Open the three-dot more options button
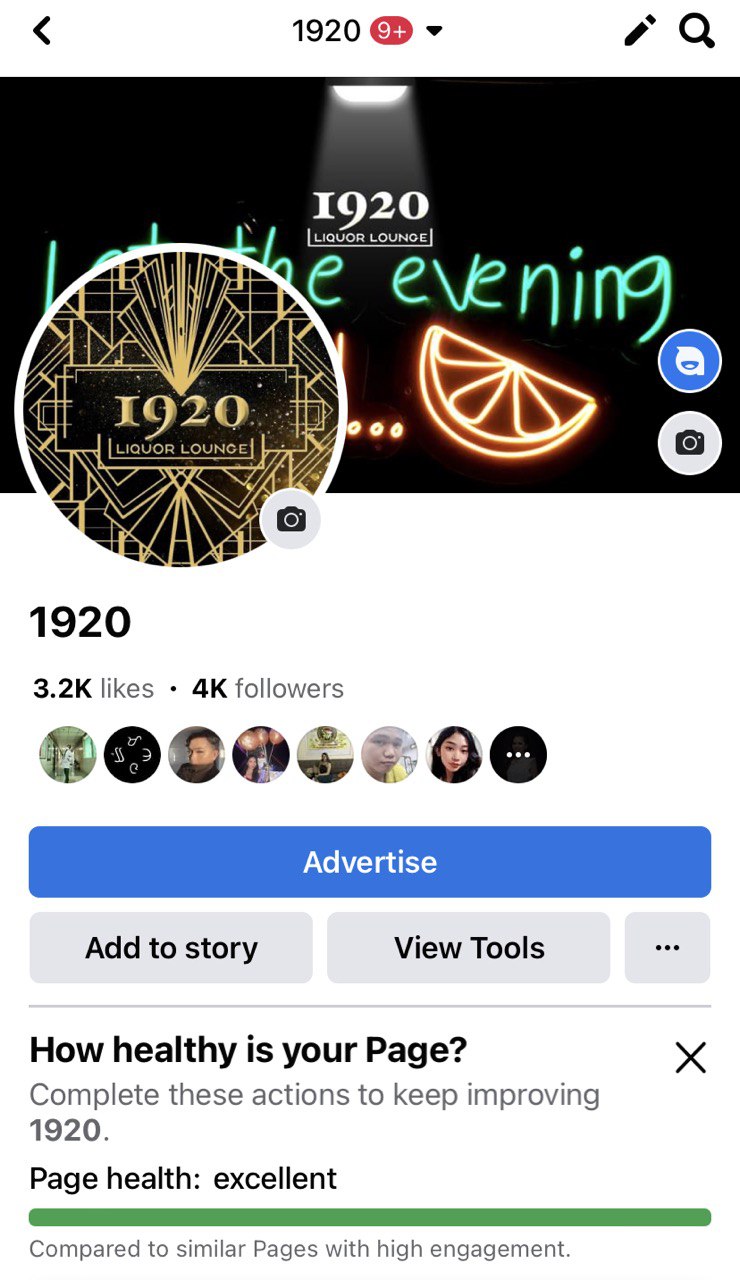This screenshot has width=740, height=1280. pos(667,948)
